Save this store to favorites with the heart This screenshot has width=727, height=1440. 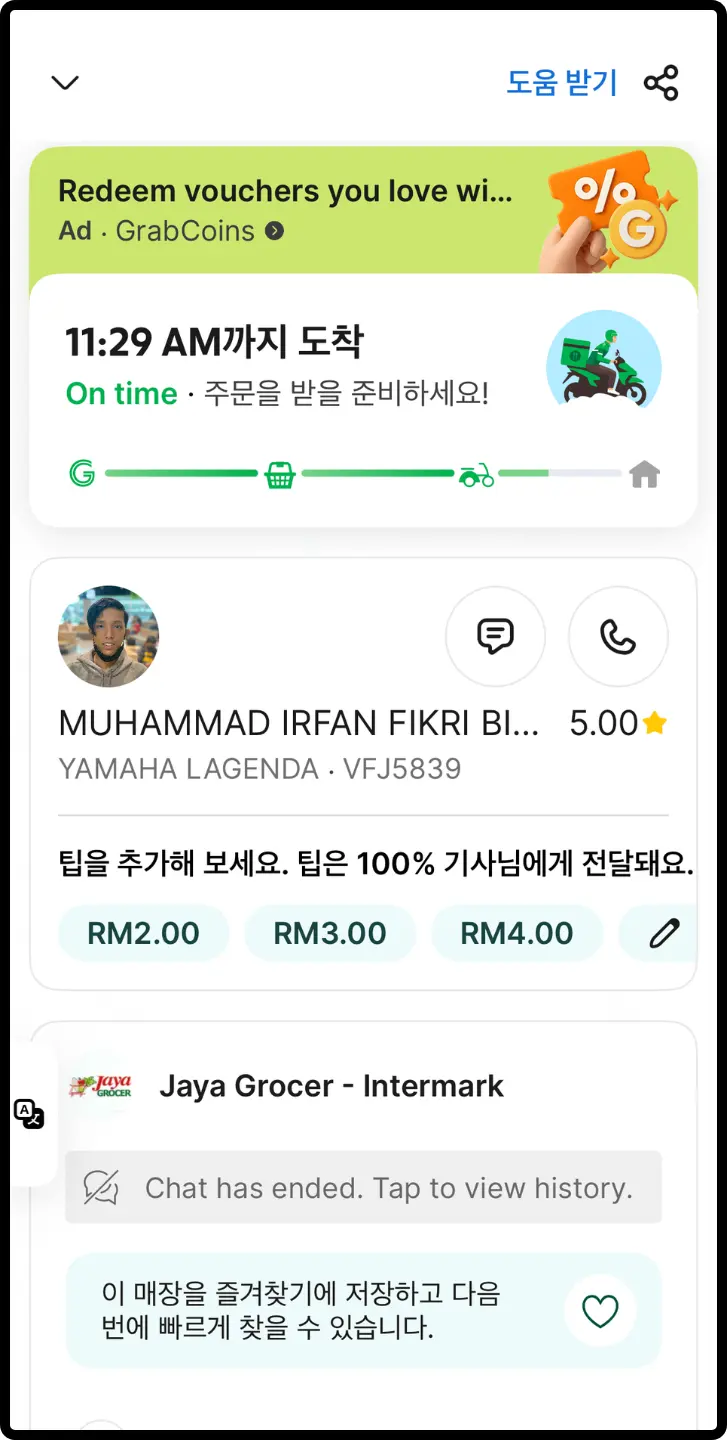(x=600, y=1310)
